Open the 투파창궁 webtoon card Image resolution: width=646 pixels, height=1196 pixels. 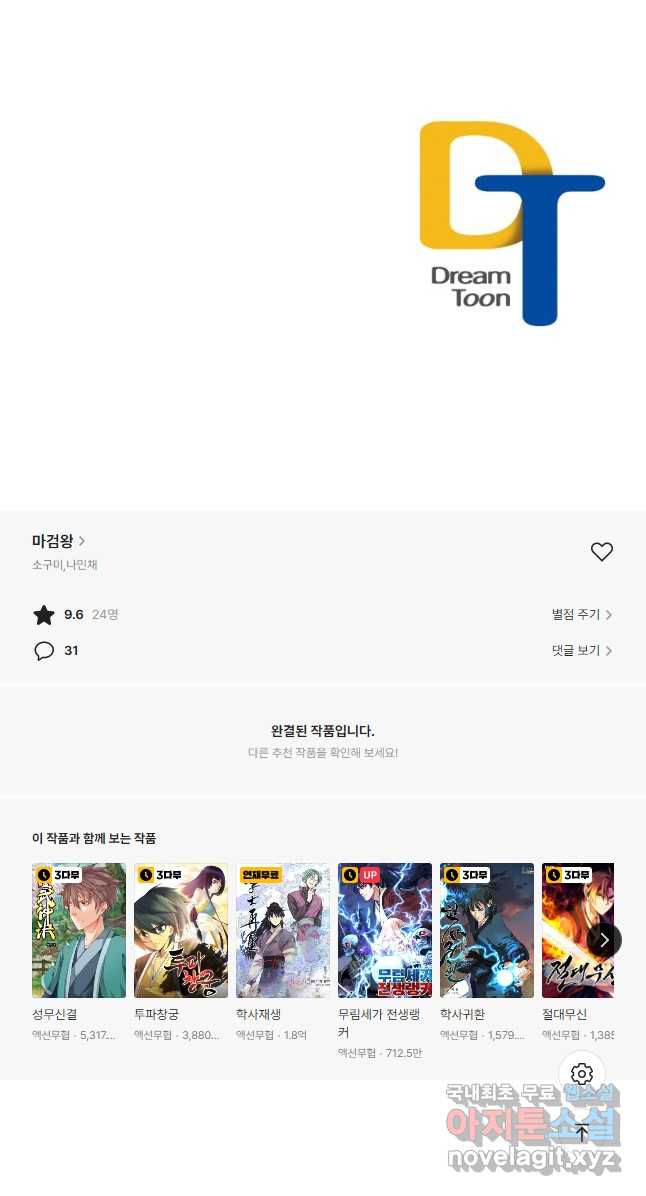(x=181, y=930)
